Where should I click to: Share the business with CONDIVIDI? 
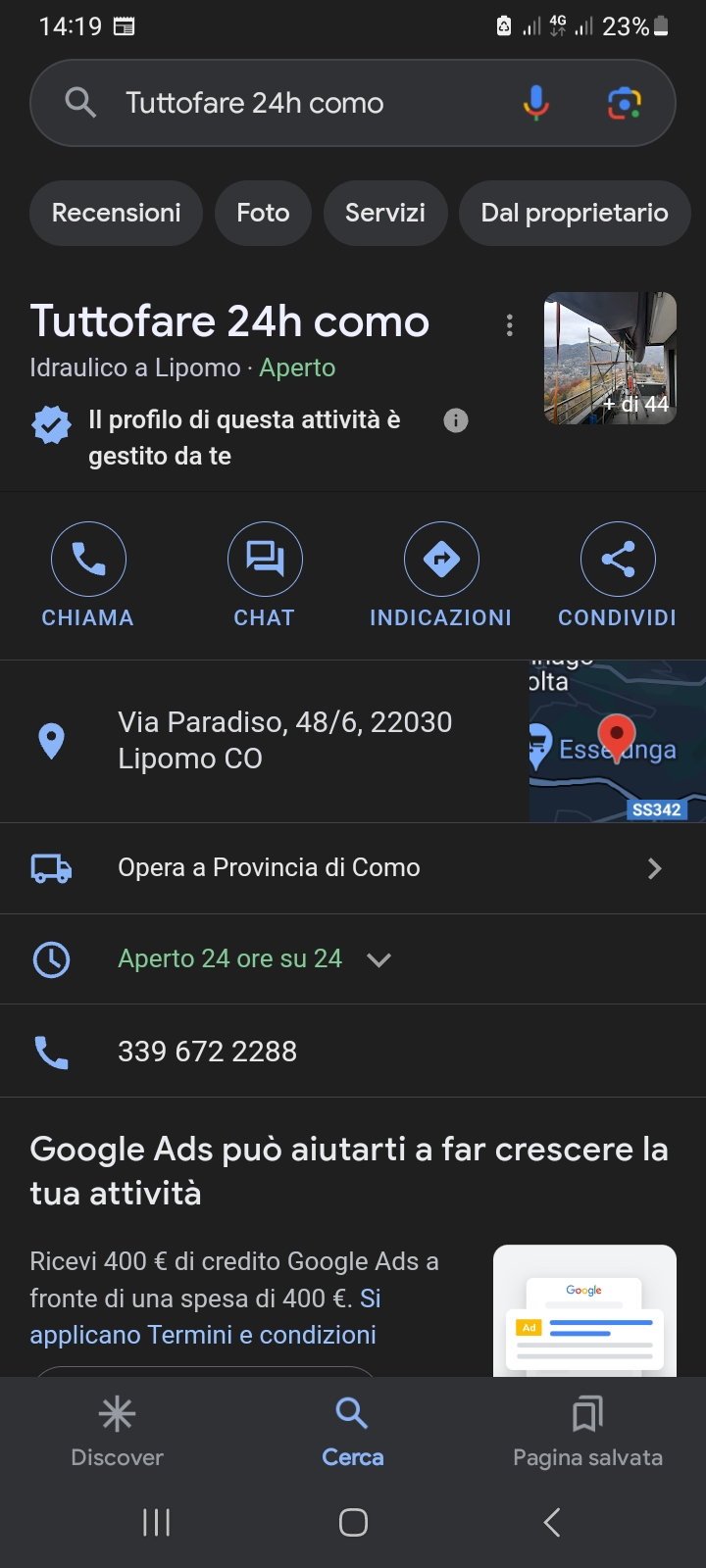(x=618, y=575)
